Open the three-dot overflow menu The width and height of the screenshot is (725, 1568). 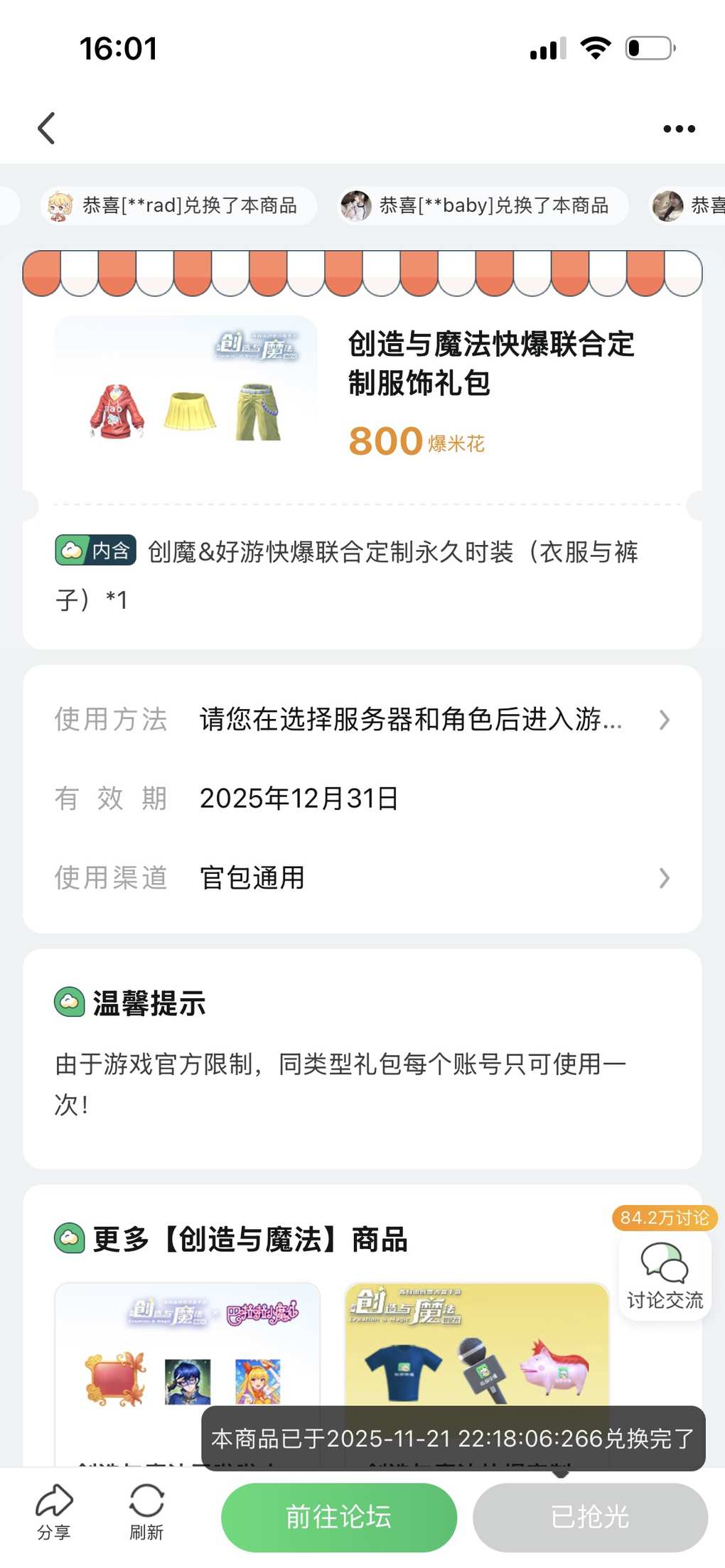pos(679,129)
